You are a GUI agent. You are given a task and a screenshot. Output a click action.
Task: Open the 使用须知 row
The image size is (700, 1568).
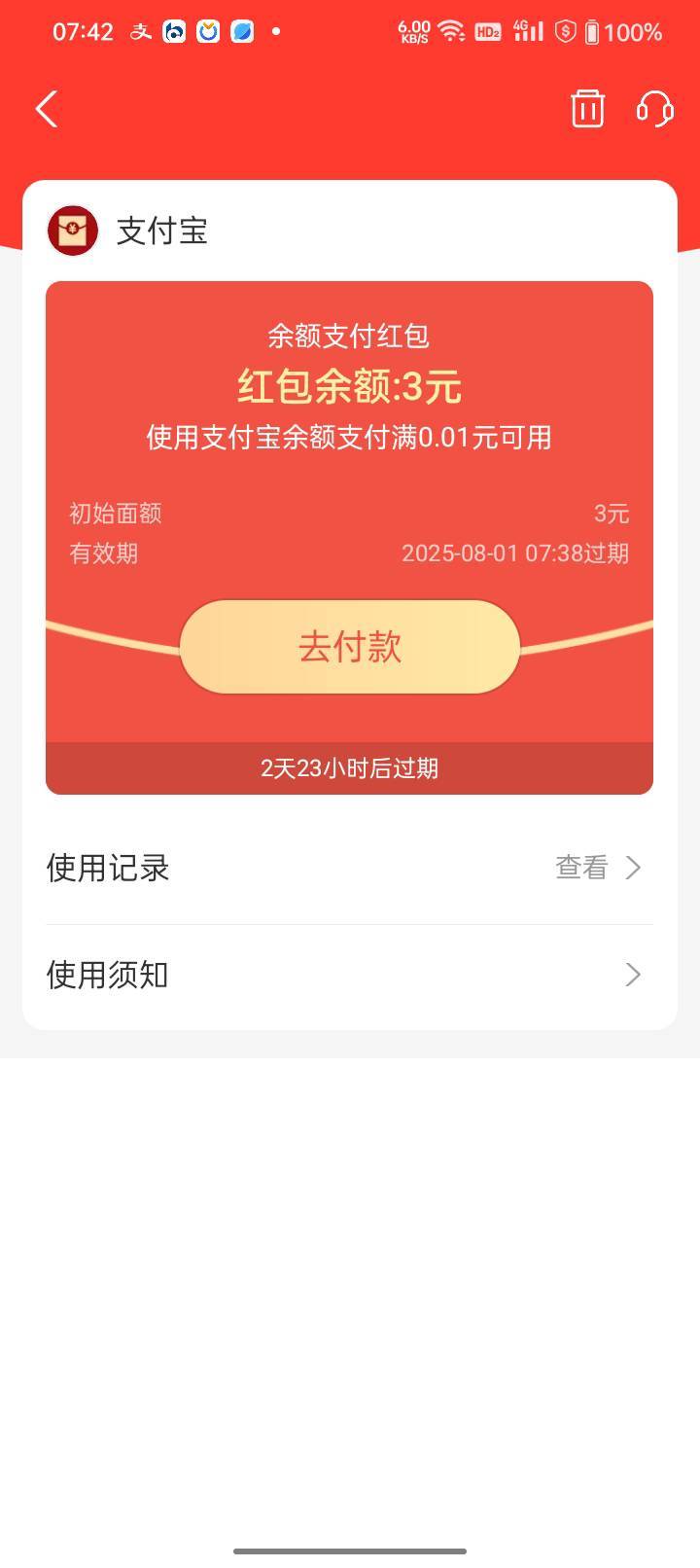click(349, 975)
